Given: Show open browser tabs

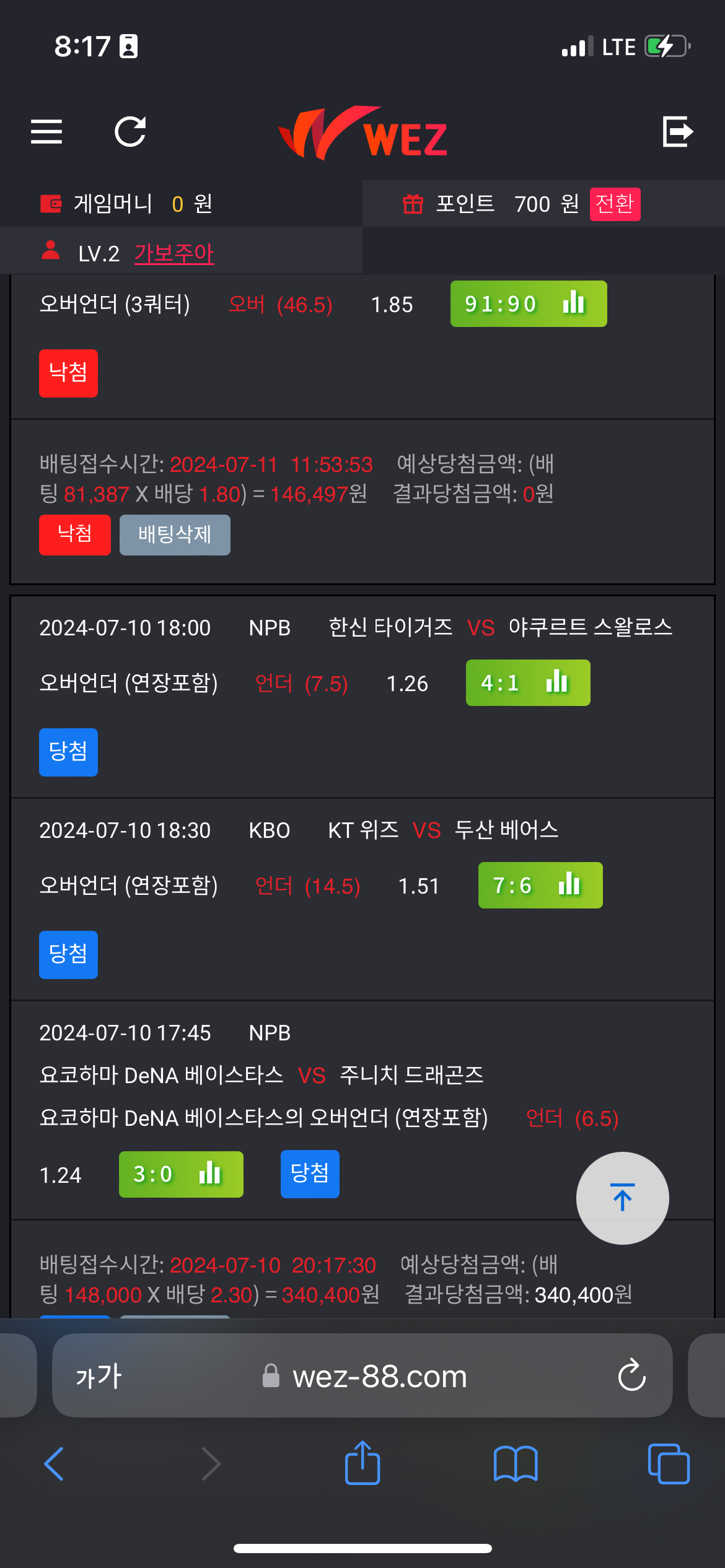Looking at the screenshot, I should tap(668, 1464).
